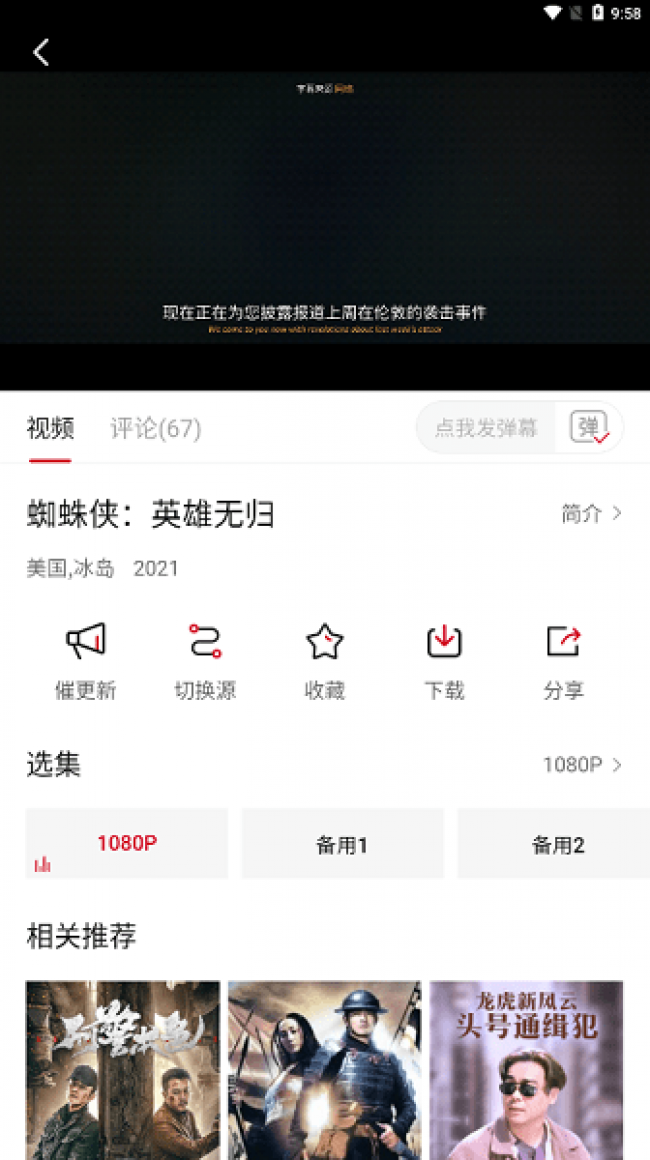Tap 催更新 to request an update
This screenshot has height=1160, width=650.
point(86,662)
